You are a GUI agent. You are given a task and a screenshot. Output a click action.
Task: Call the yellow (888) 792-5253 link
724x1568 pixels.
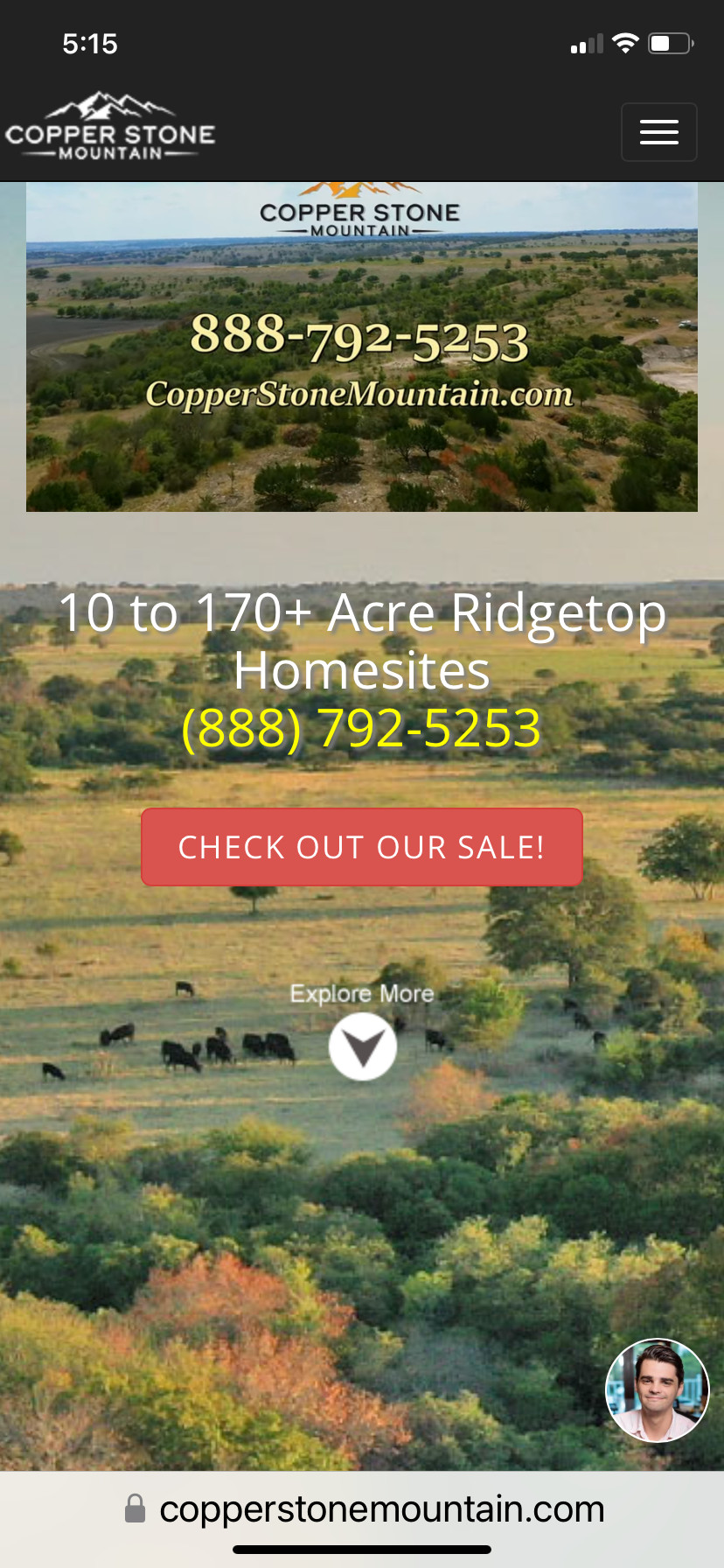point(360,728)
